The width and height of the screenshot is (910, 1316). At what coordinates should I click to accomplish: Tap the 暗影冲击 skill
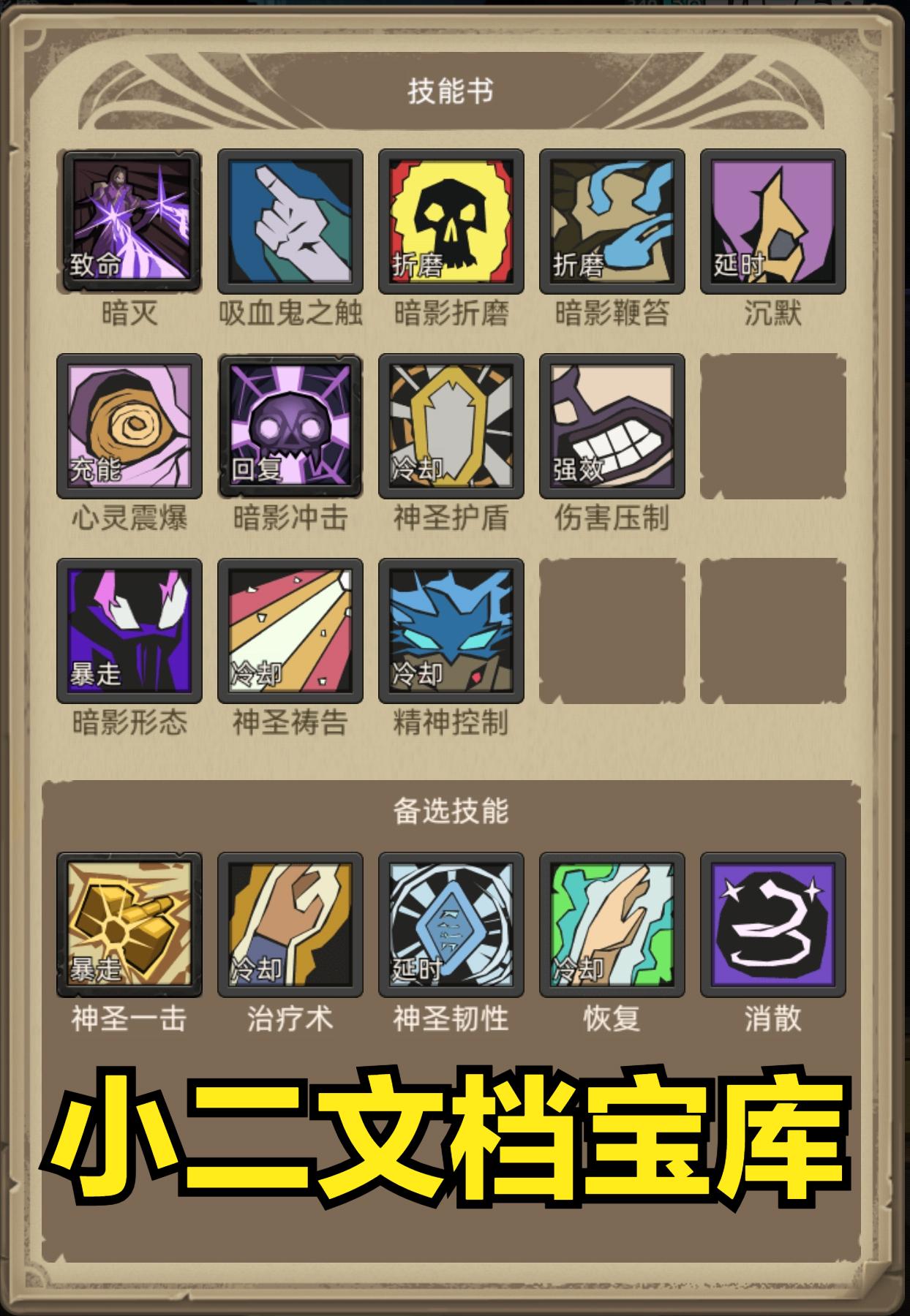click(x=290, y=426)
